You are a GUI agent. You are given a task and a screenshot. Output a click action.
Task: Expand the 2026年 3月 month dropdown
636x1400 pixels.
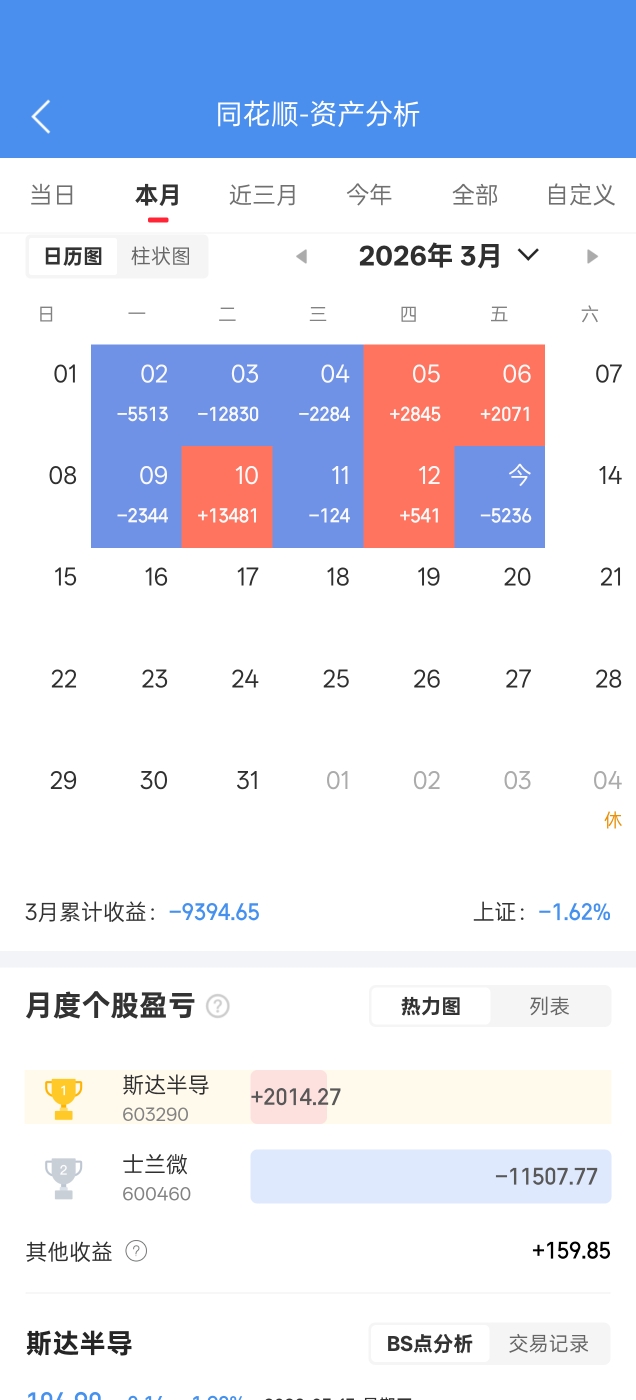528,256
